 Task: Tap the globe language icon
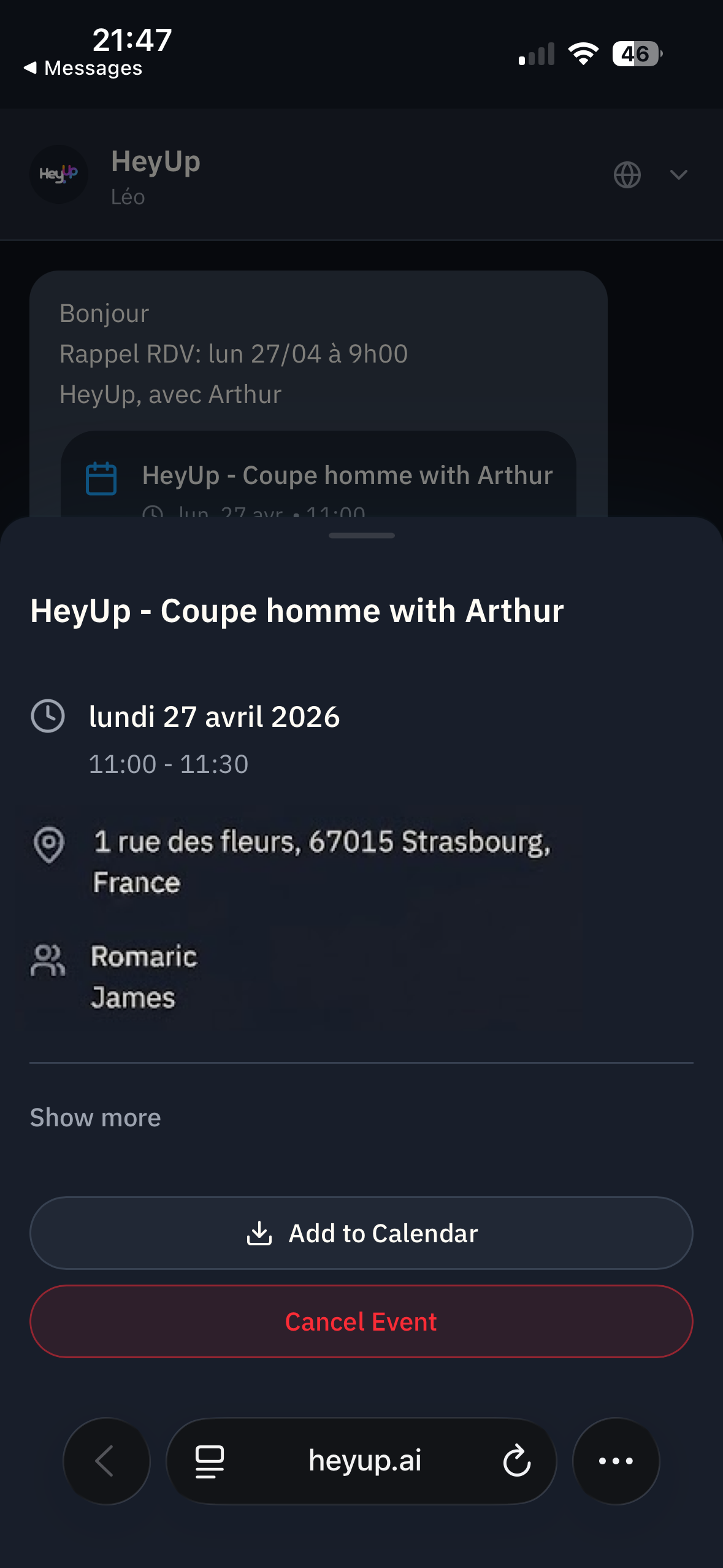627,175
